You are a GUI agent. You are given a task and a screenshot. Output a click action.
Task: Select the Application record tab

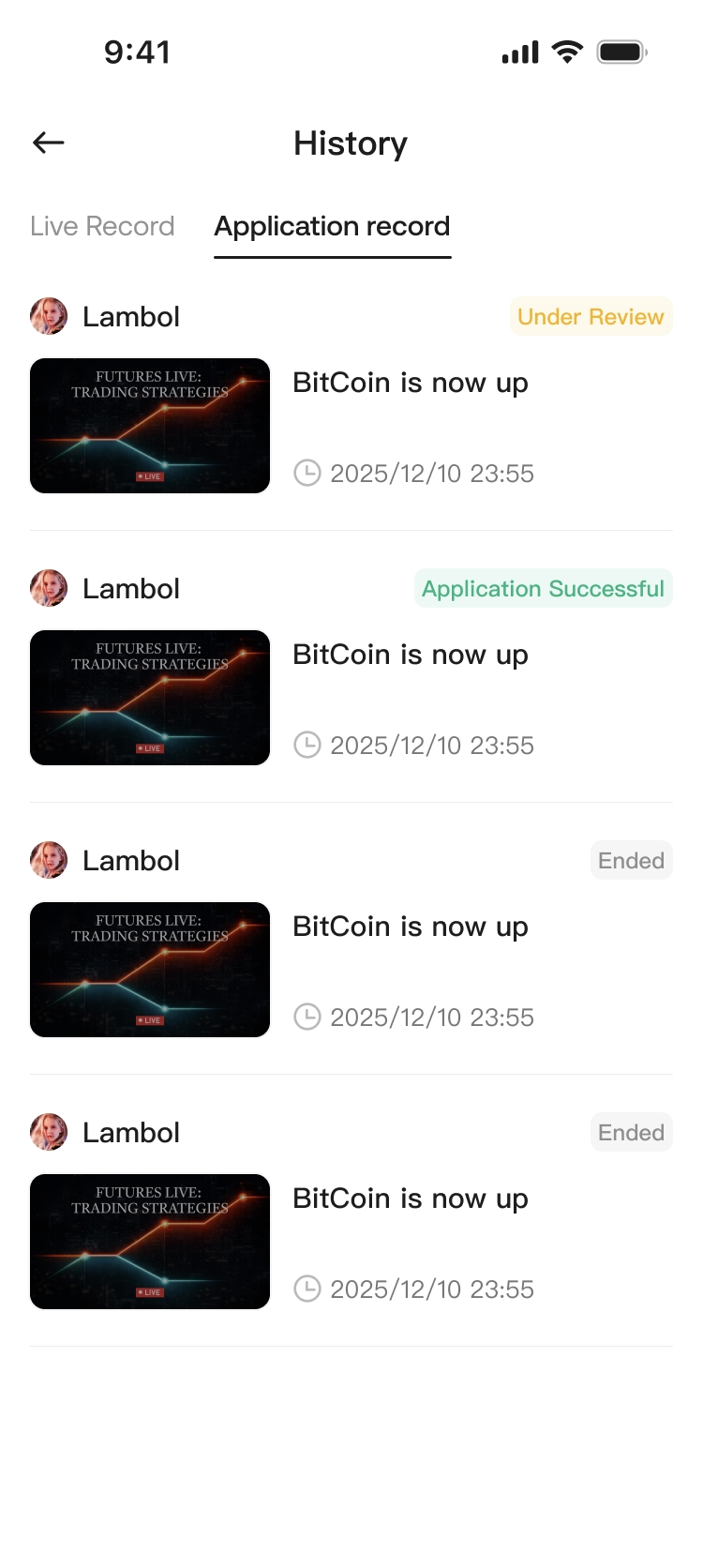click(332, 226)
